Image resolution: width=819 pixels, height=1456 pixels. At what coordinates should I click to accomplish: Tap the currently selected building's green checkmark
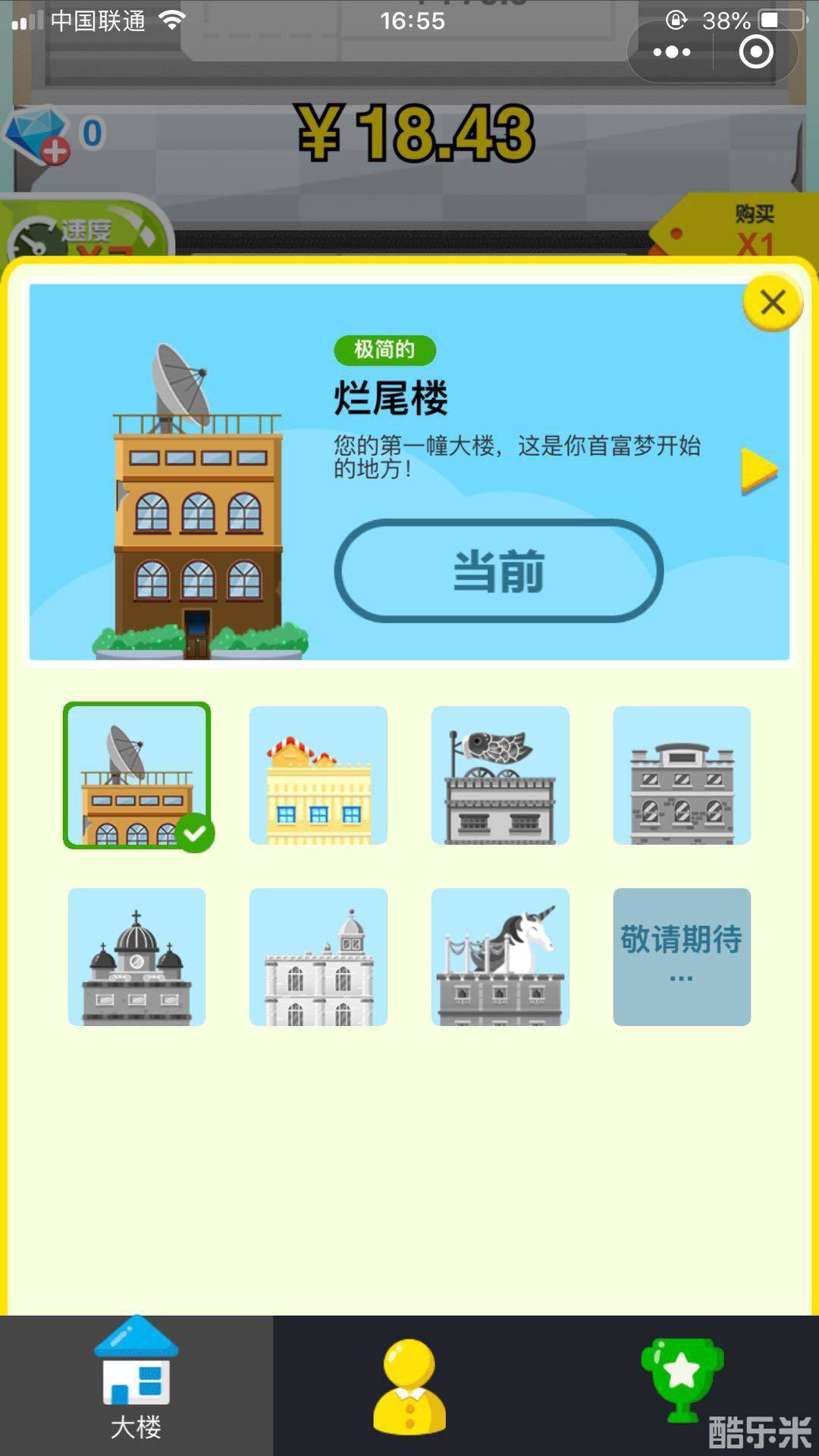tap(196, 832)
